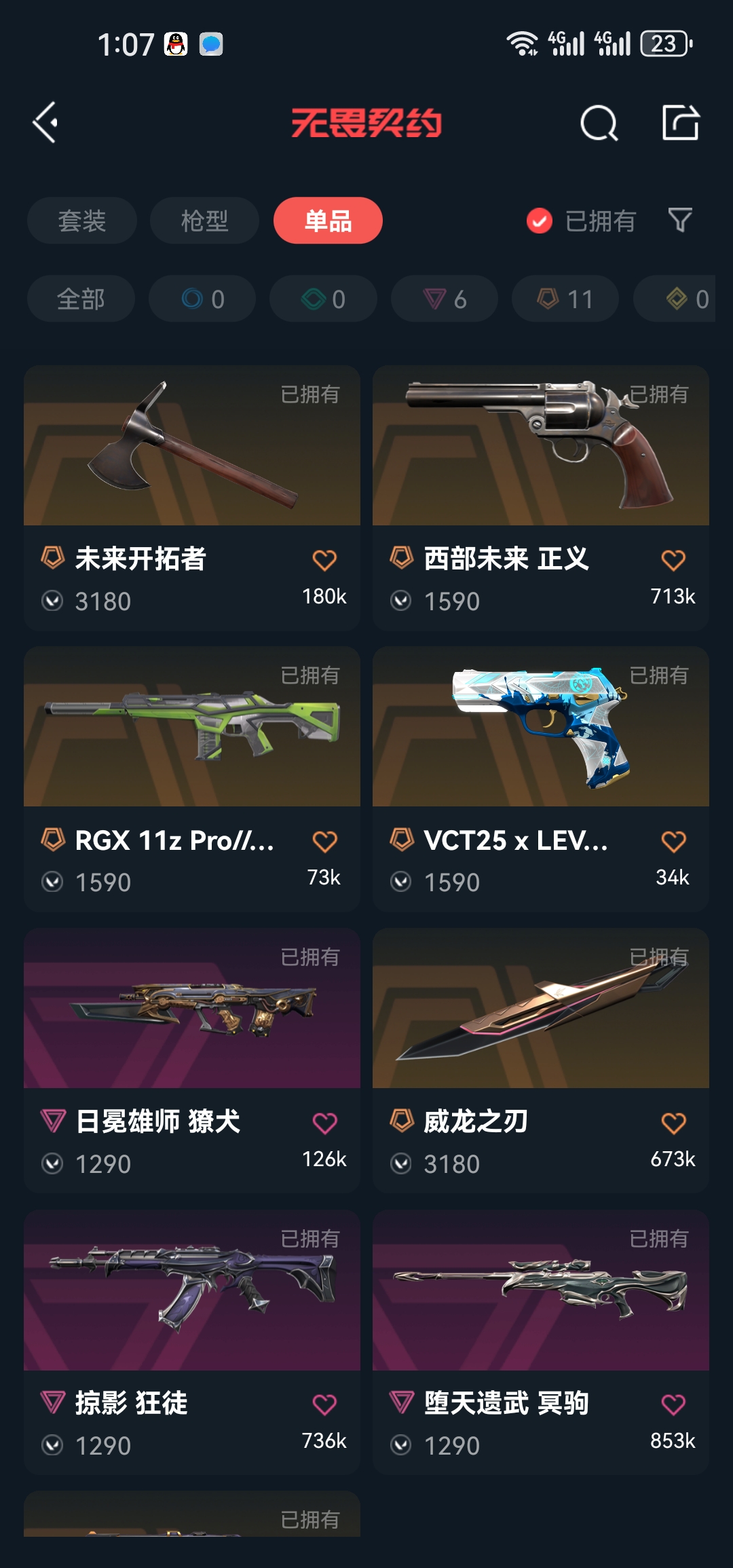Open the 未来开拓者 axe skin card
This screenshot has height=1568, width=733.
tap(192, 498)
